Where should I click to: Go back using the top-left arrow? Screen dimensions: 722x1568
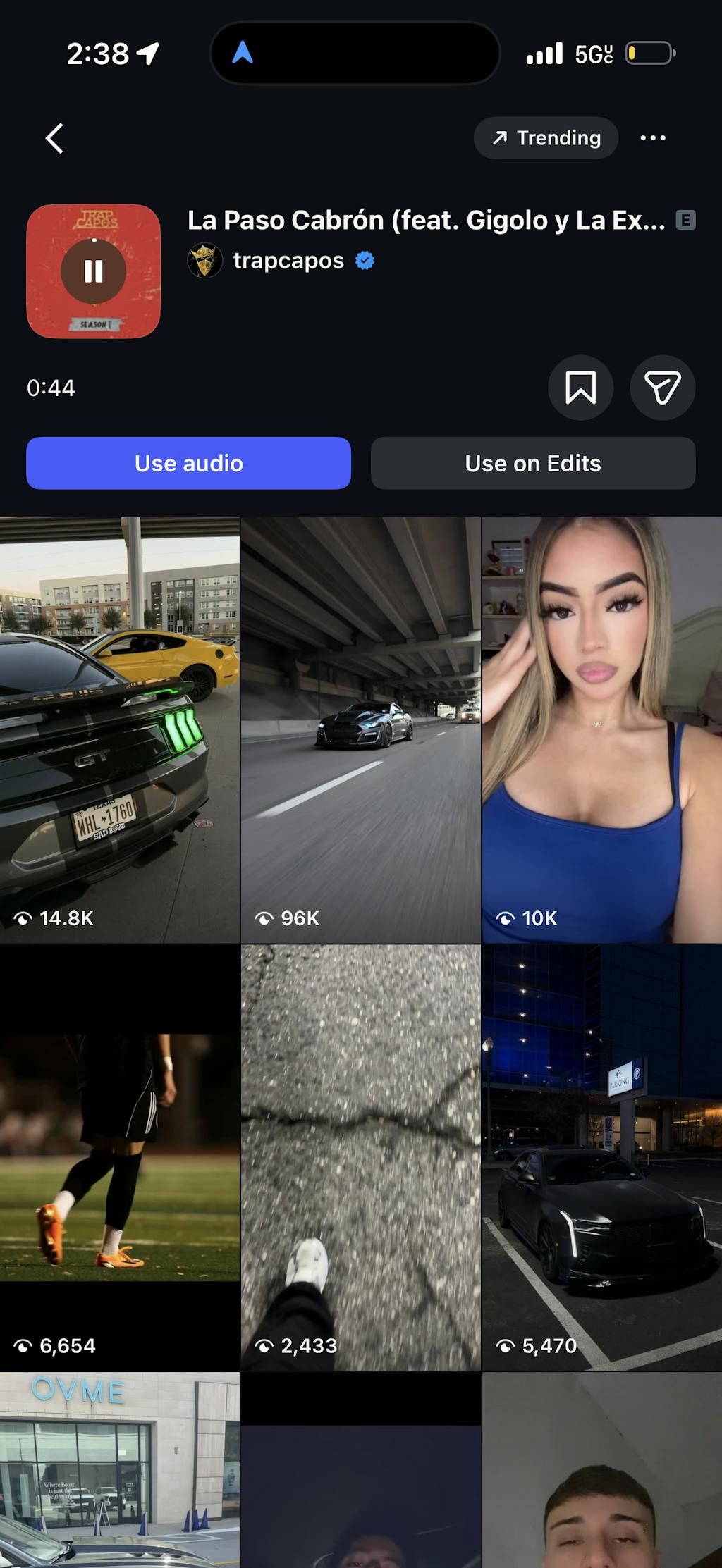(x=54, y=138)
